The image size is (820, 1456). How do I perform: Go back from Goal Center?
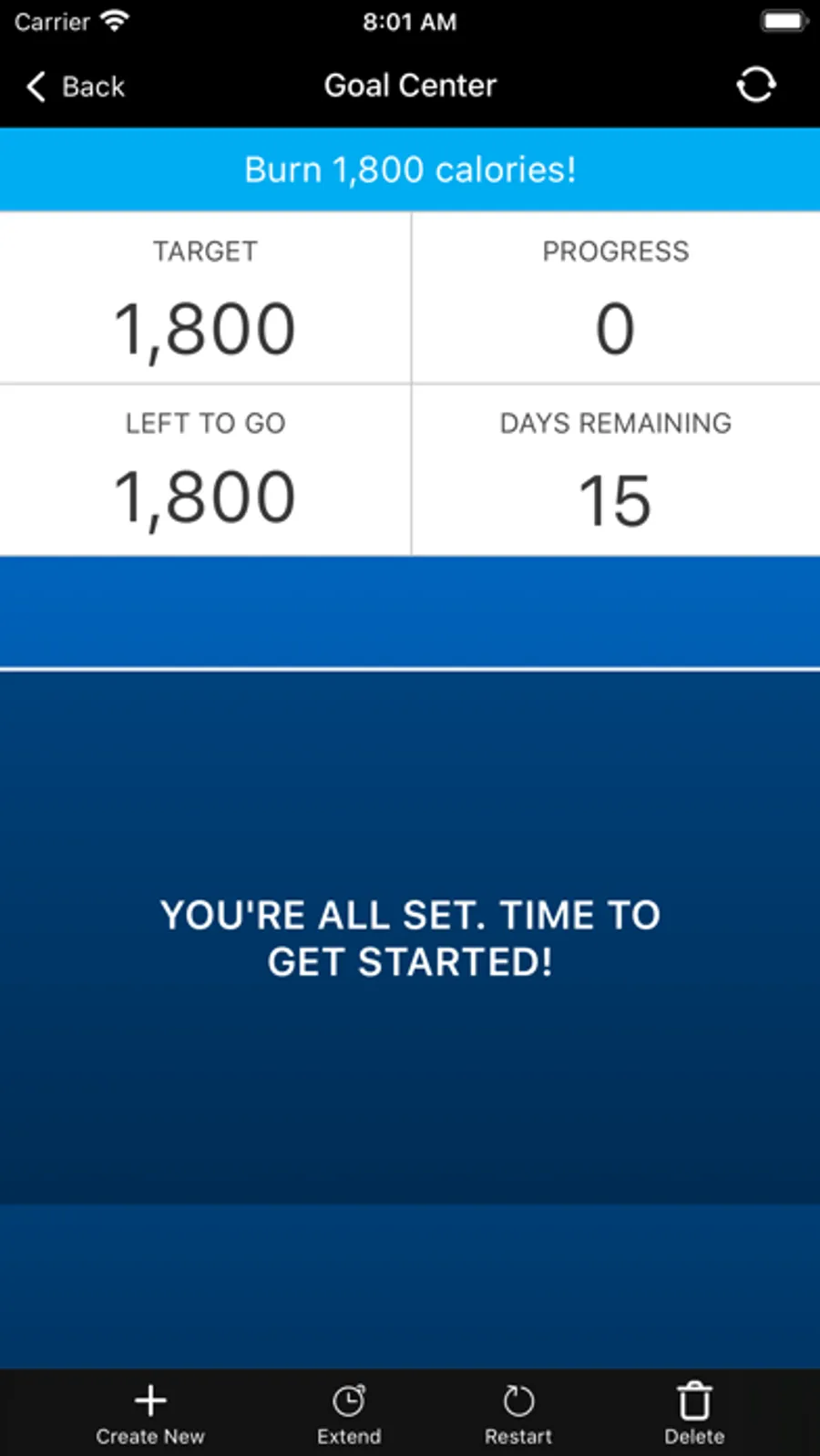click(x=76, y=87)
